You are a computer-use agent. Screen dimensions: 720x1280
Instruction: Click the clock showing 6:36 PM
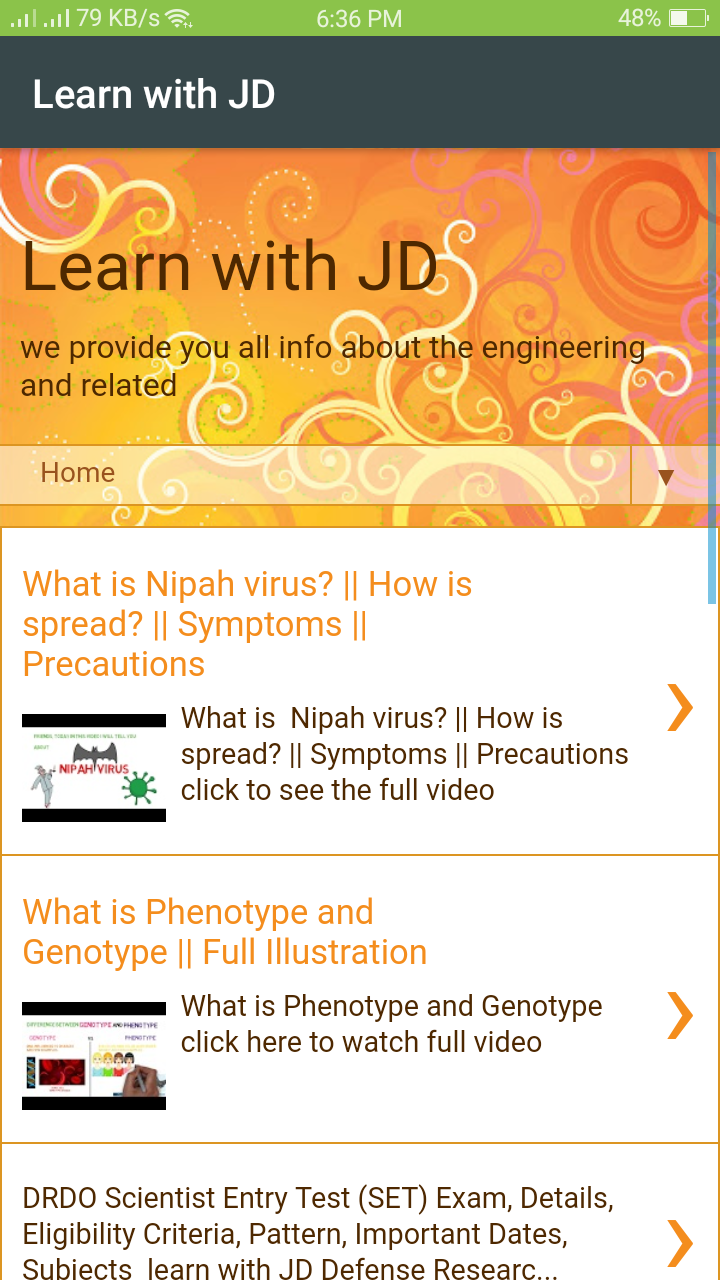point(359,16)
